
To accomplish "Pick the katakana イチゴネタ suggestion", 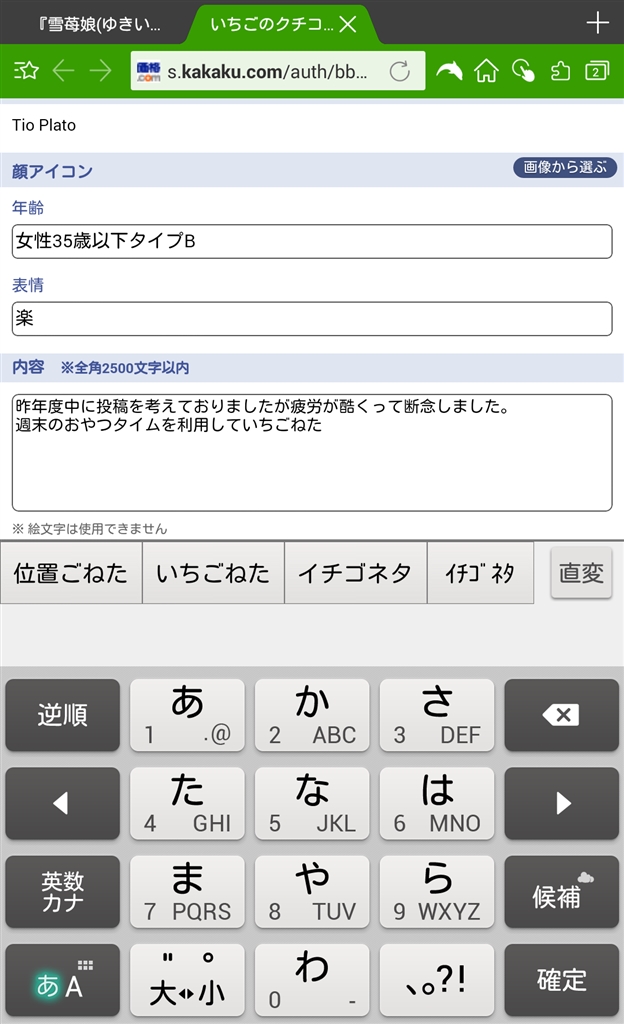I will [x=355, y=573].
